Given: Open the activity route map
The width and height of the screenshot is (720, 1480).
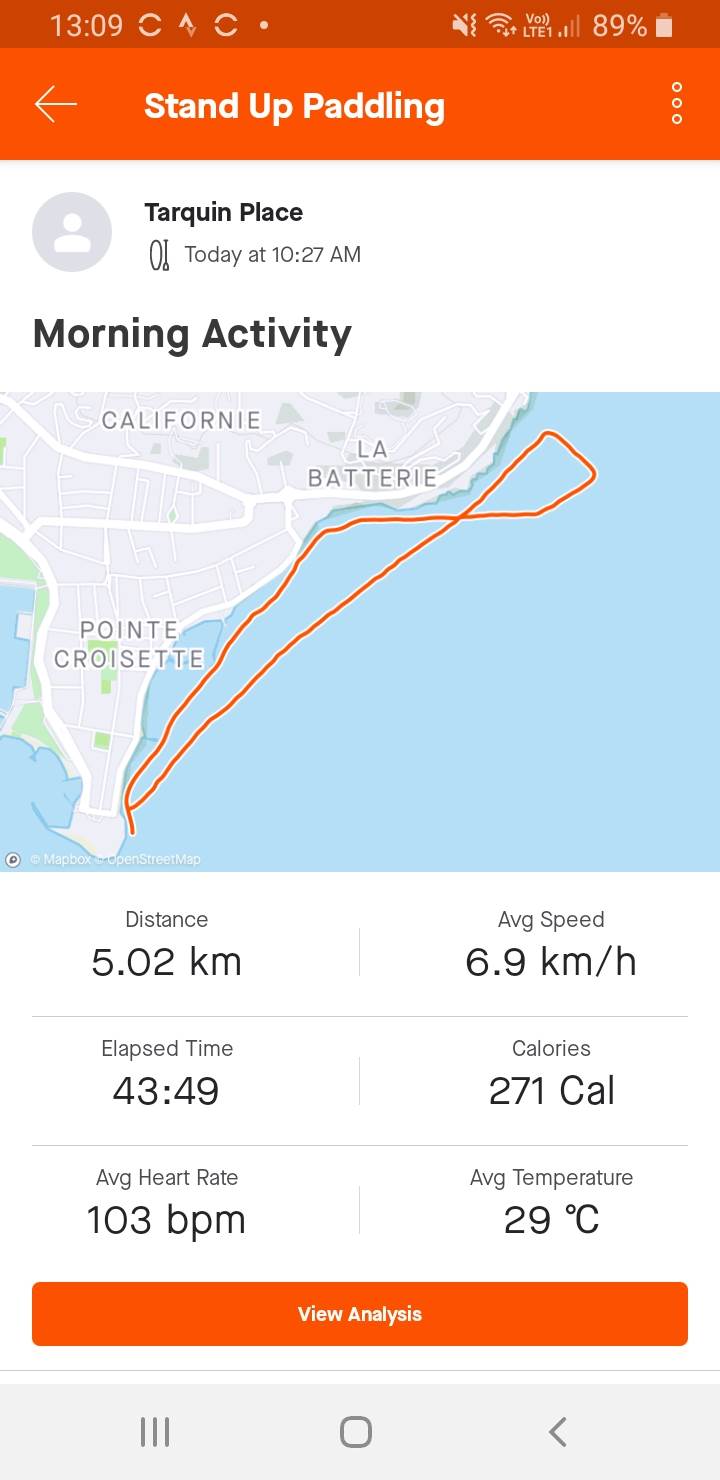Looking at the screenshot, I should pyautogui.click(x=360, y=630).
